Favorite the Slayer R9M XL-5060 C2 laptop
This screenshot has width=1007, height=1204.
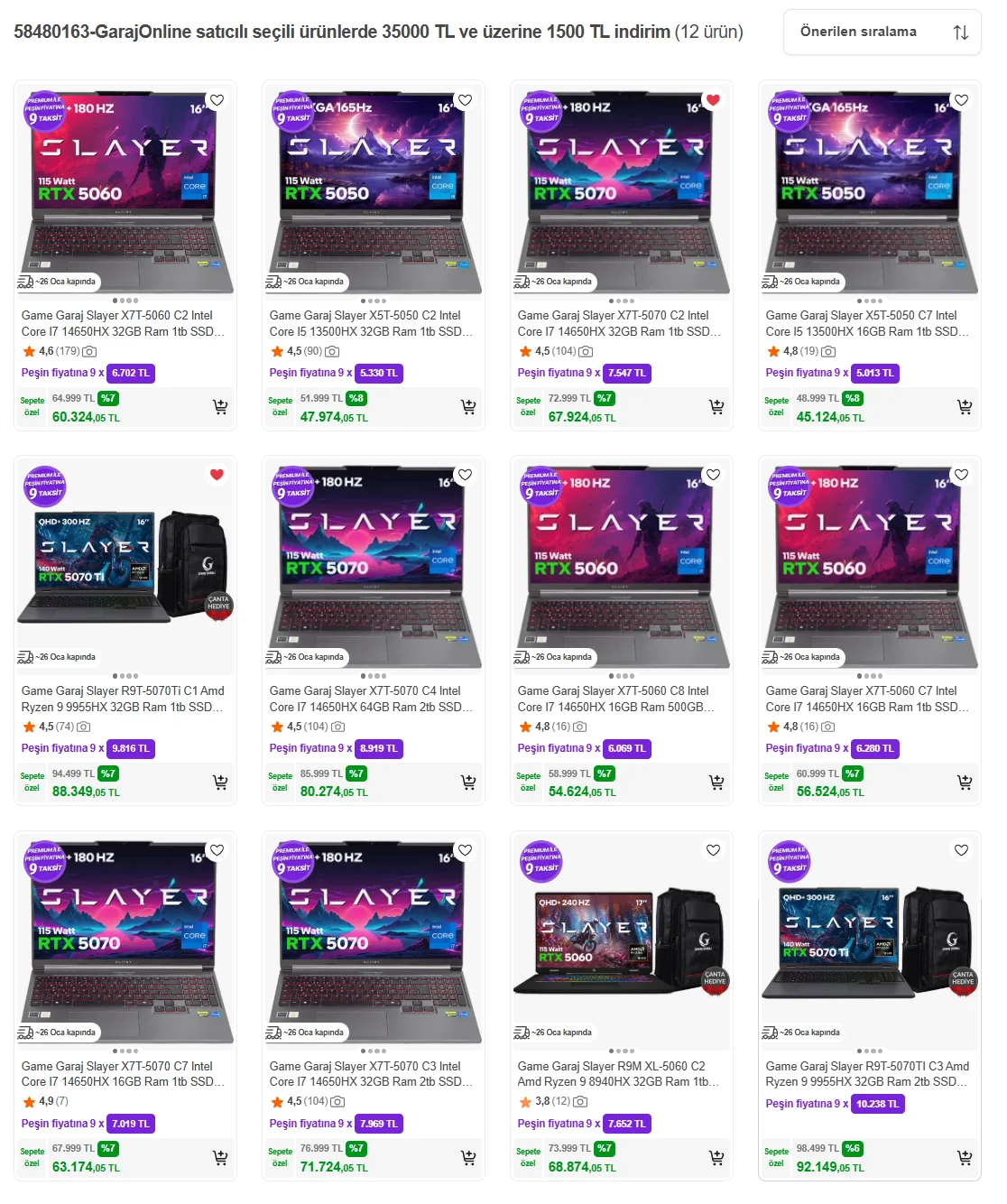tap(713, 850)
